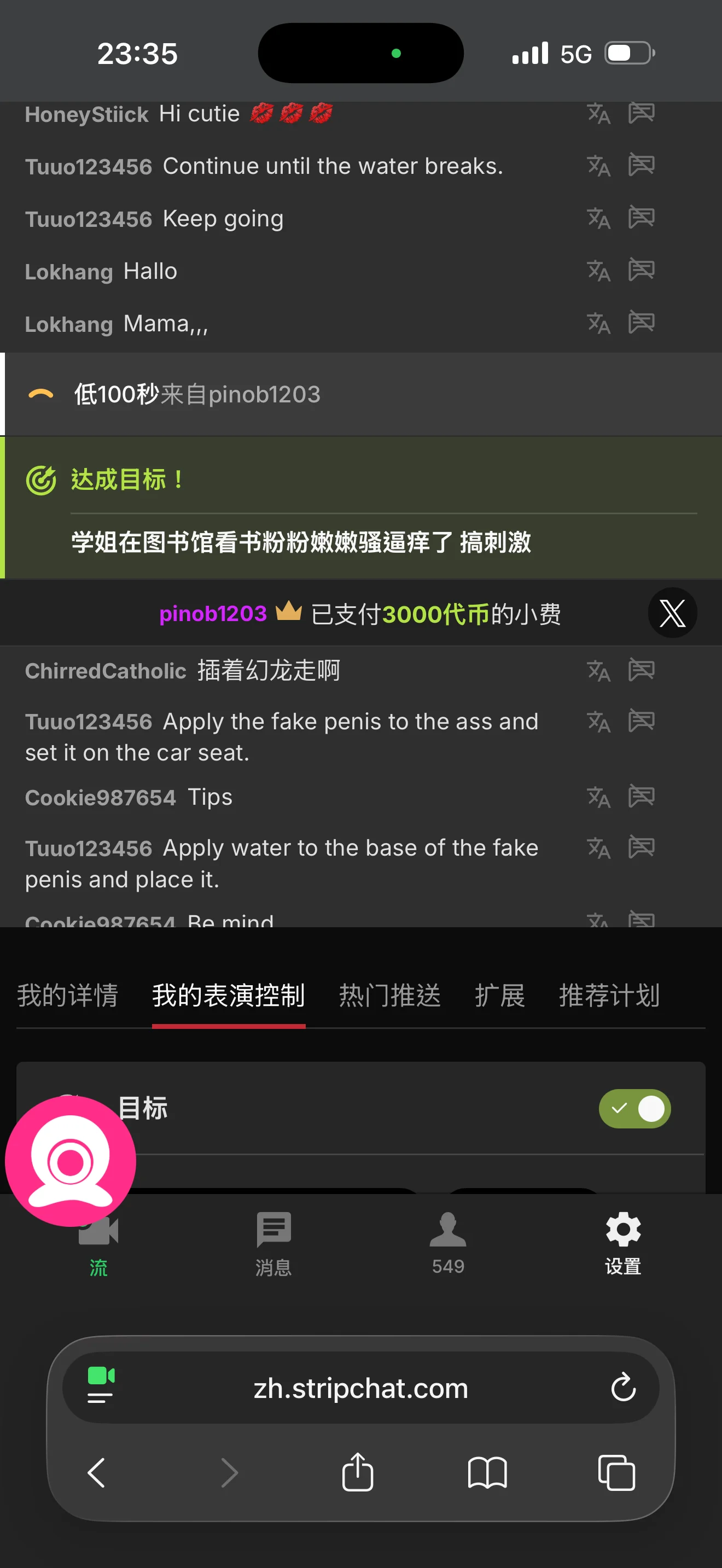Open the 热门推送 tab
722x1568 pixels.
coord(389,995)
